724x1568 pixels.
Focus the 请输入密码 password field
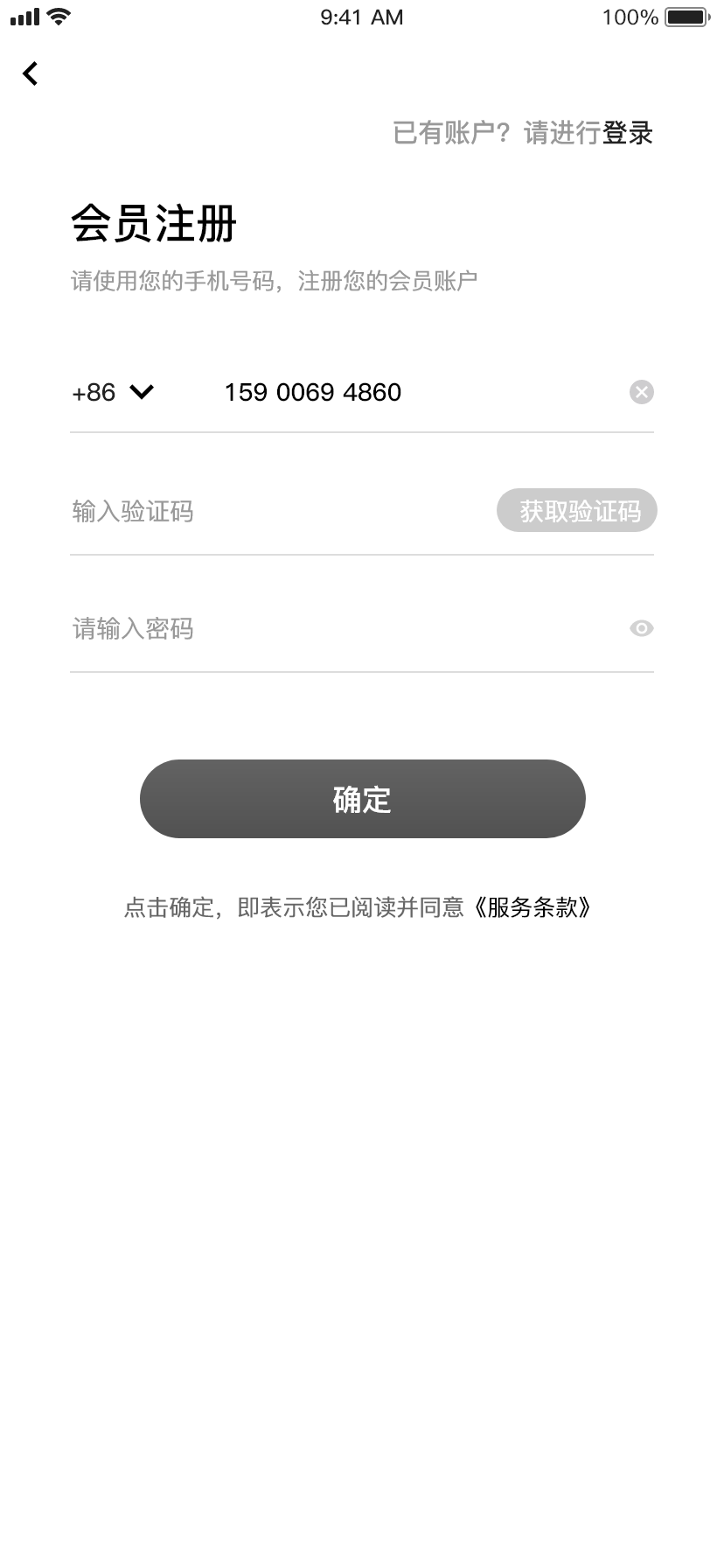click(x=341, y=628)
